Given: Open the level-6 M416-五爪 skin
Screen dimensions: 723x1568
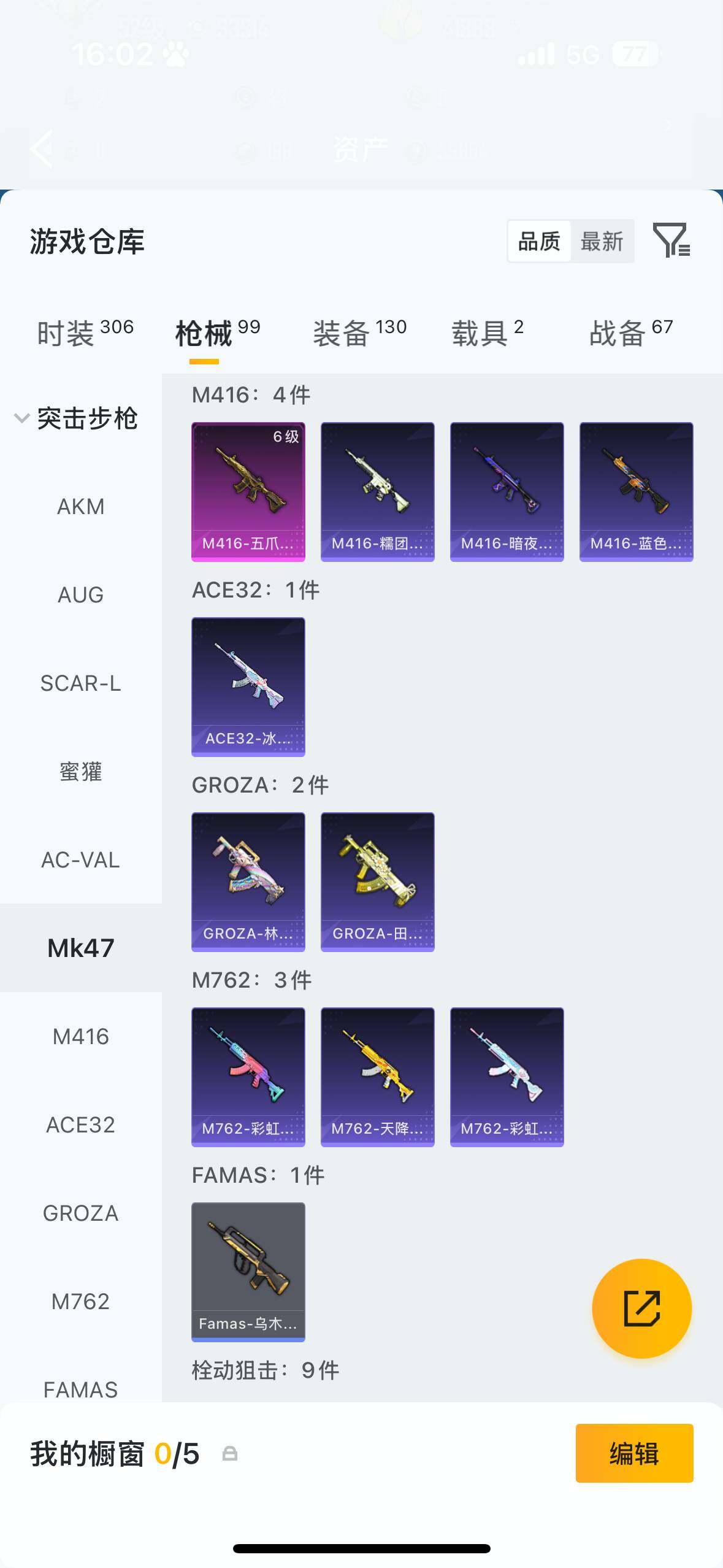Looking at the screenshot, I should 248,491.
